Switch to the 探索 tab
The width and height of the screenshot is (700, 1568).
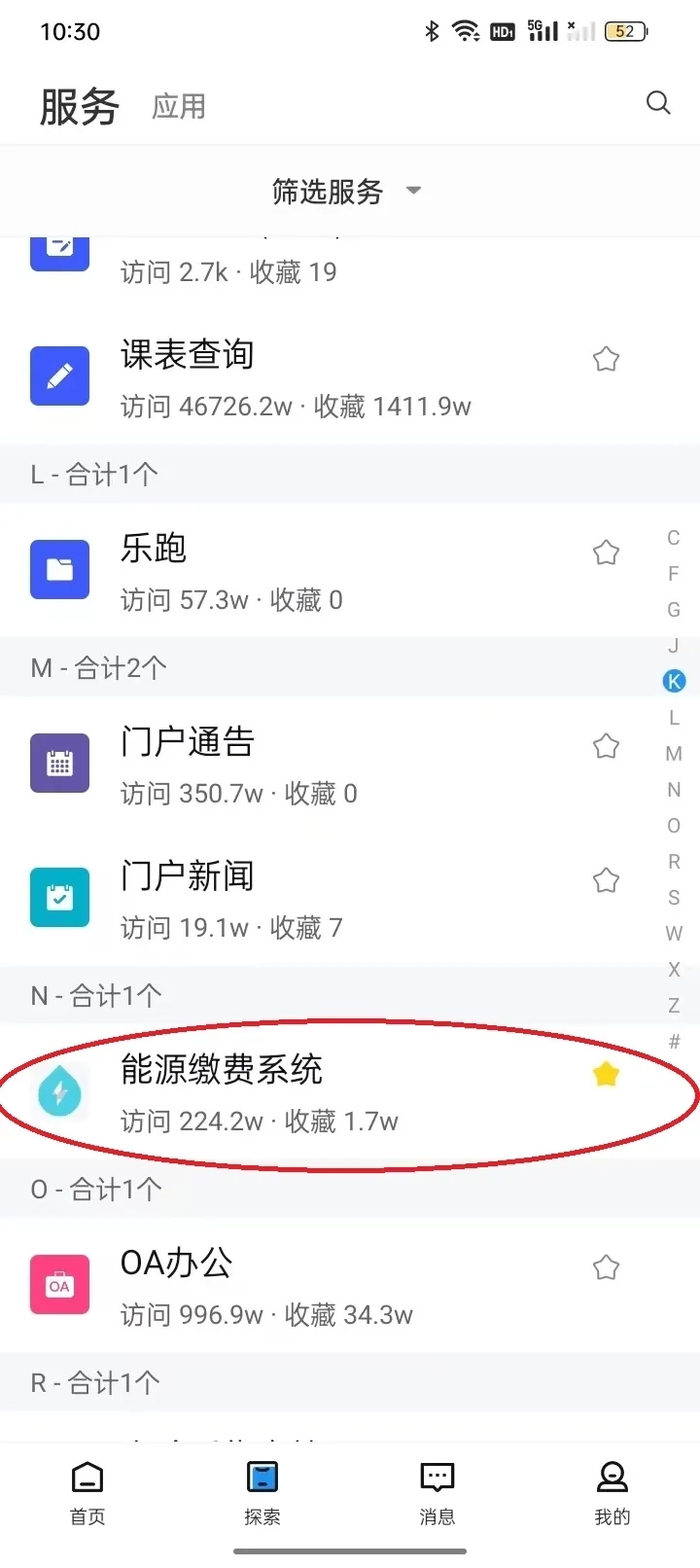(262, 1493)
